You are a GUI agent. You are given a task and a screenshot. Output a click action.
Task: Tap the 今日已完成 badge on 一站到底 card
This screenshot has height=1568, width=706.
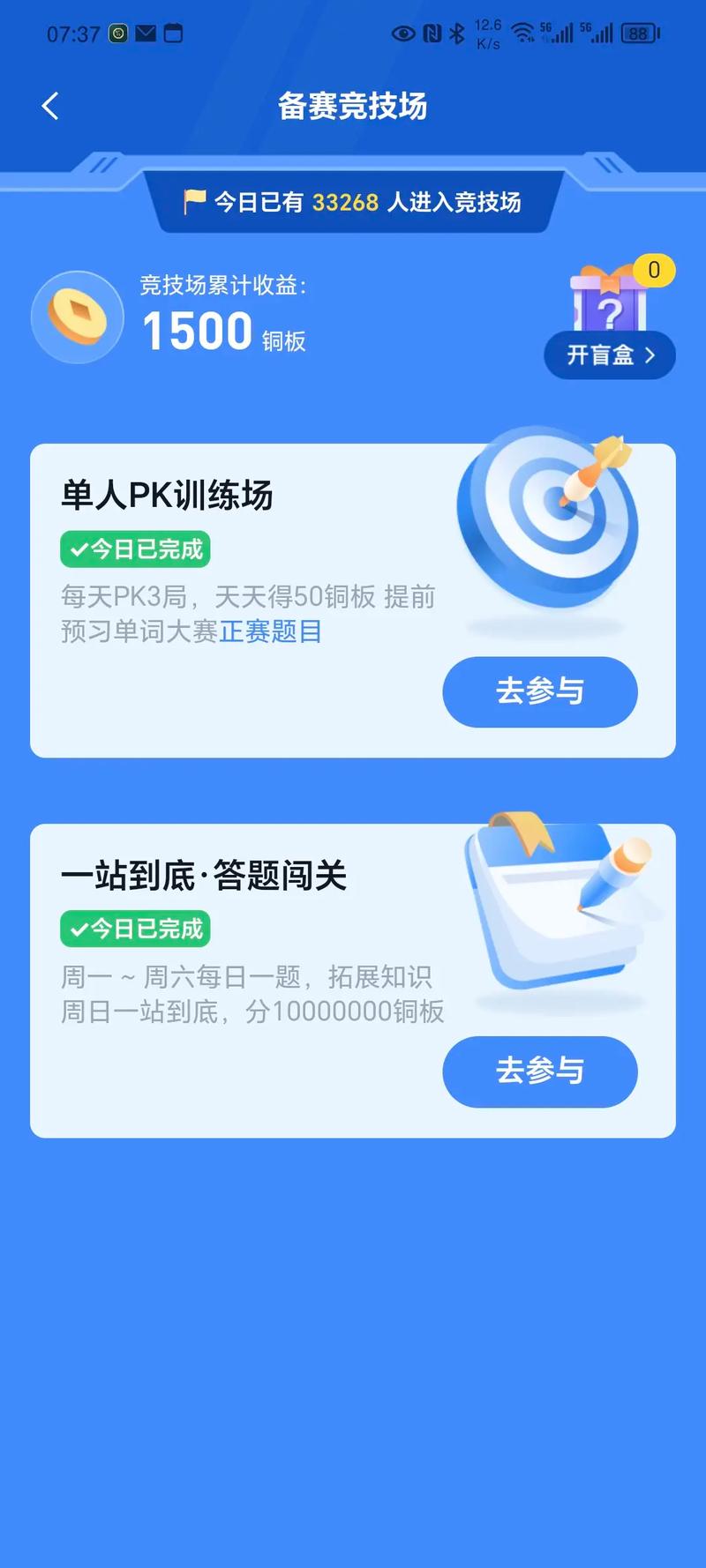[134, 929]
